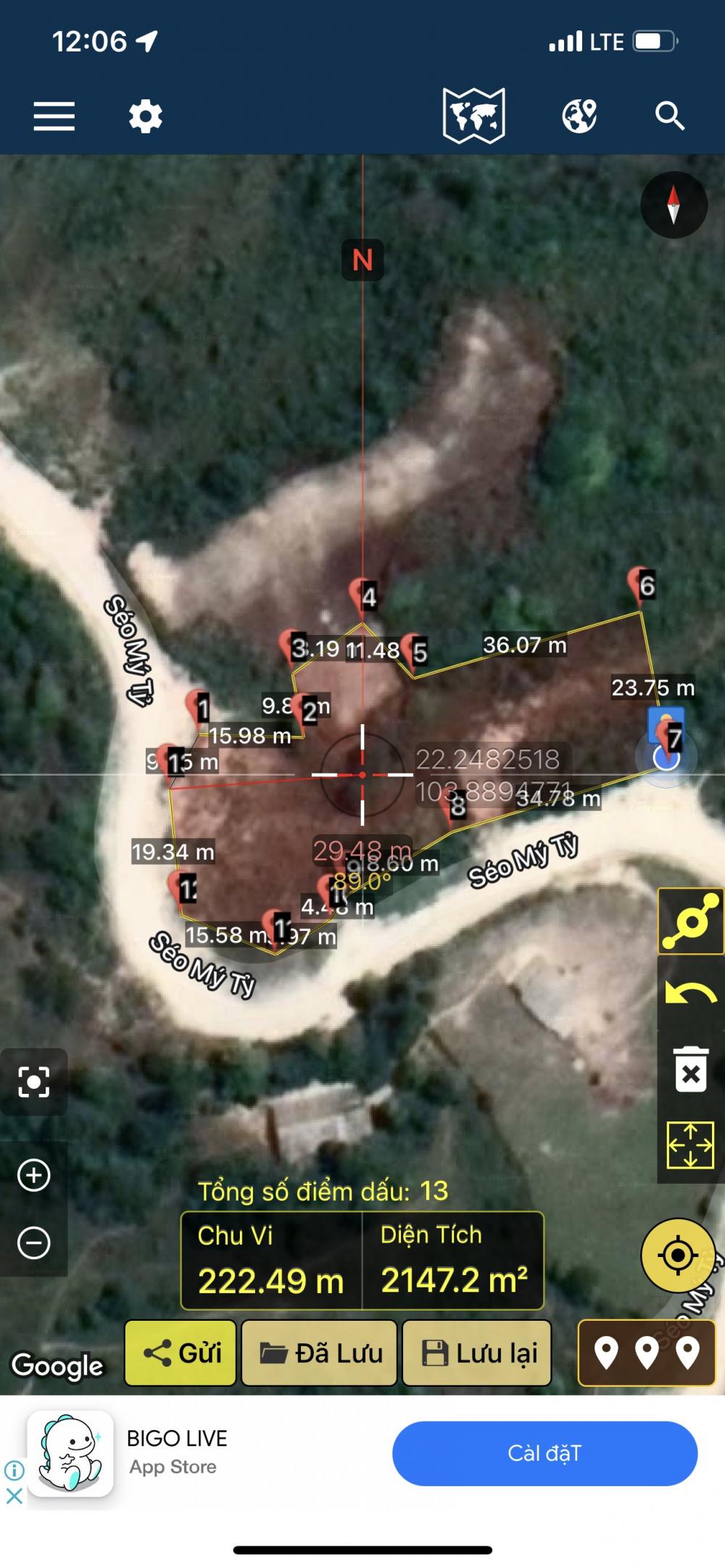Image resolution: width=725 pixels, height=1568 pixels.
Task: Zoom in with the plus button
Action: 33,1175
